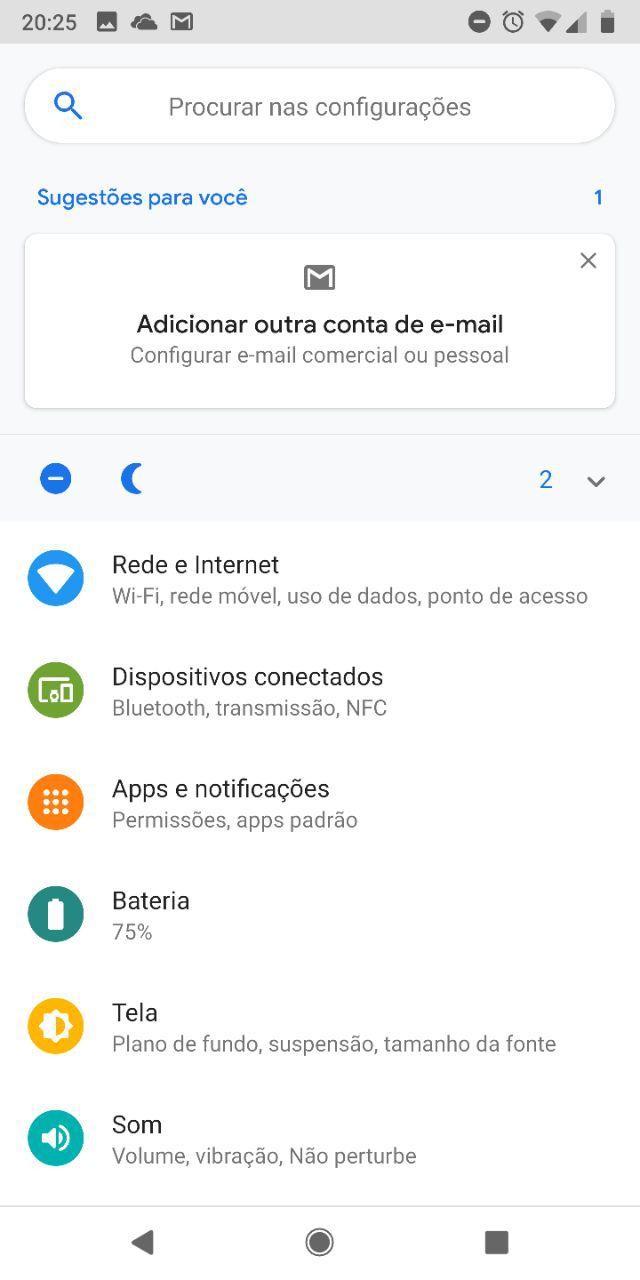Open Som sound settings
This screenshot has width=640, height=1280.
[320, 1139]
